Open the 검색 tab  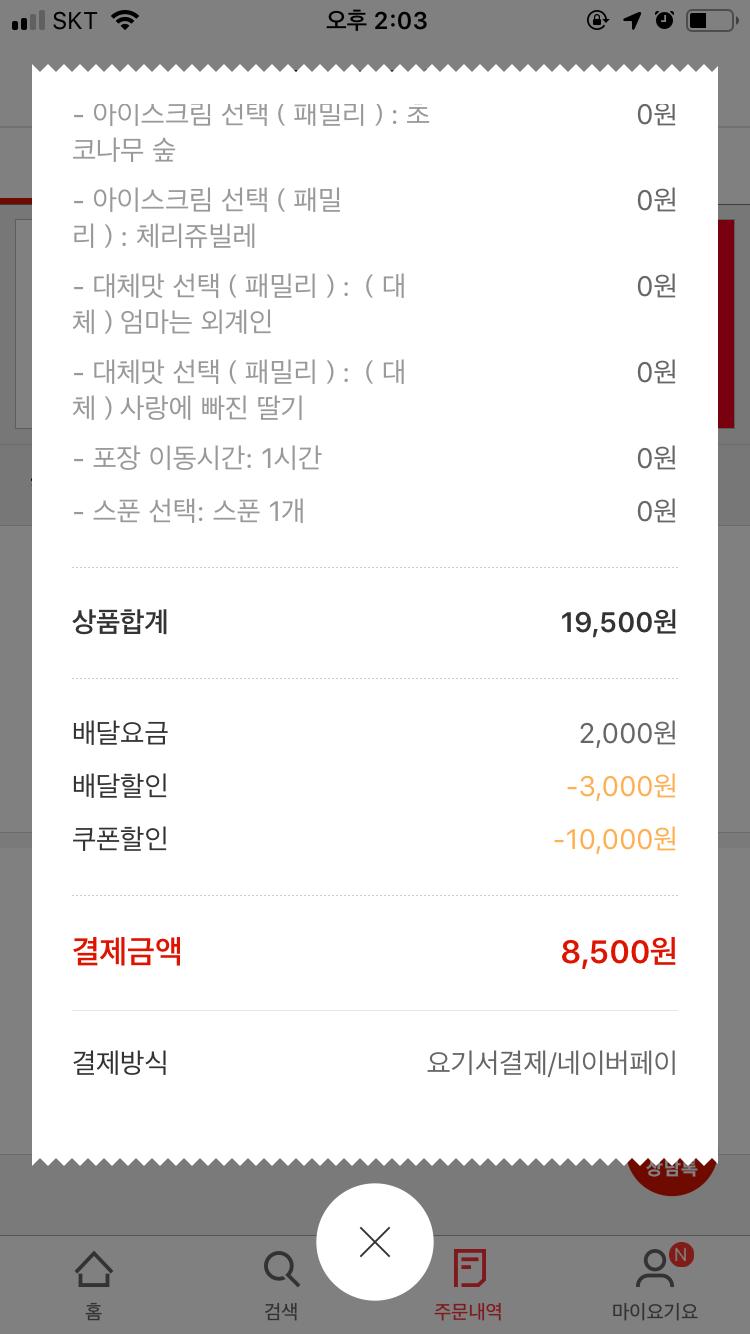tap(281, 1285)
